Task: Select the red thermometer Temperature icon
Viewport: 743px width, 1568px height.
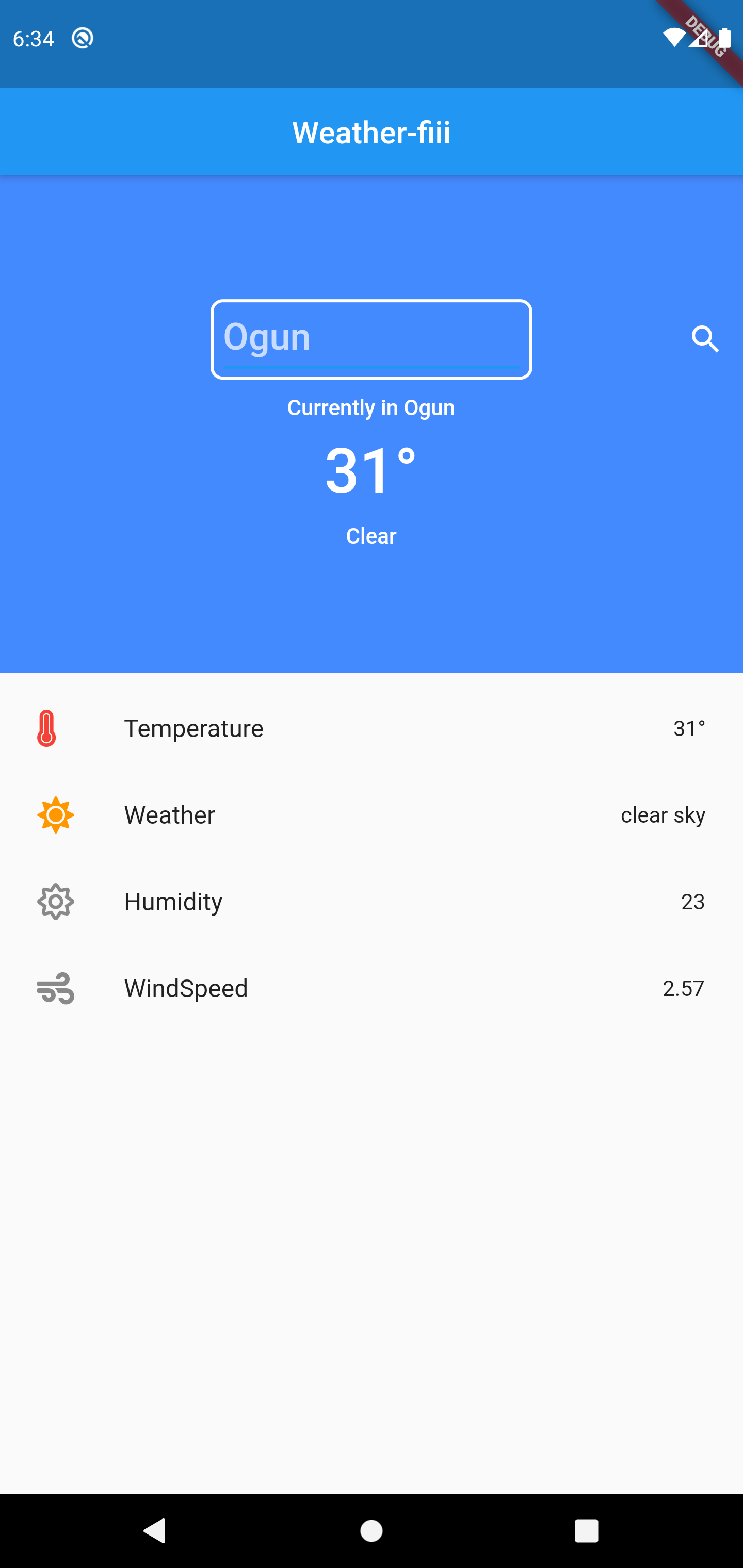Action: (47, 728)
